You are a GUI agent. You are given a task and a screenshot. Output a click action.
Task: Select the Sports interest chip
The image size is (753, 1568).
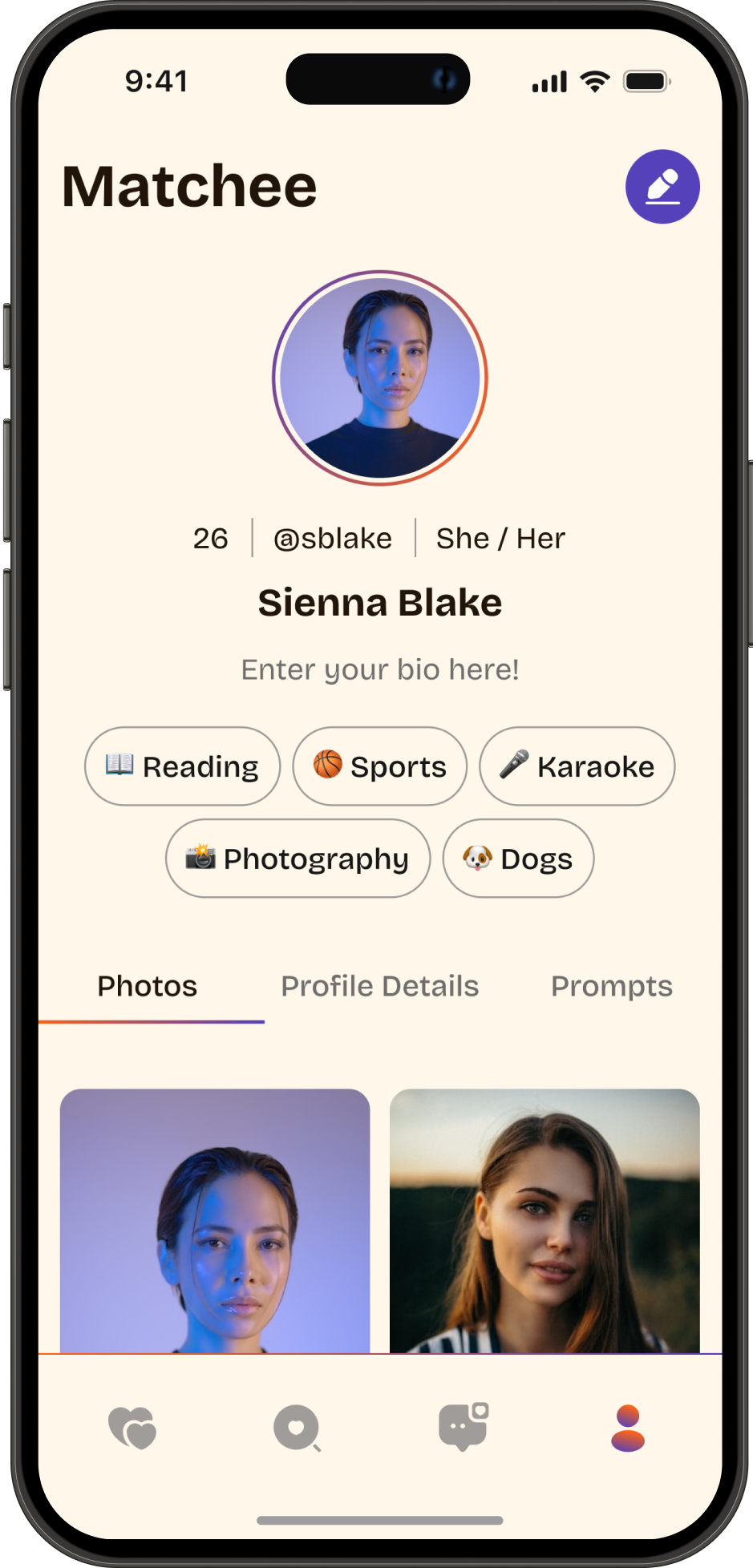[380, 766]
